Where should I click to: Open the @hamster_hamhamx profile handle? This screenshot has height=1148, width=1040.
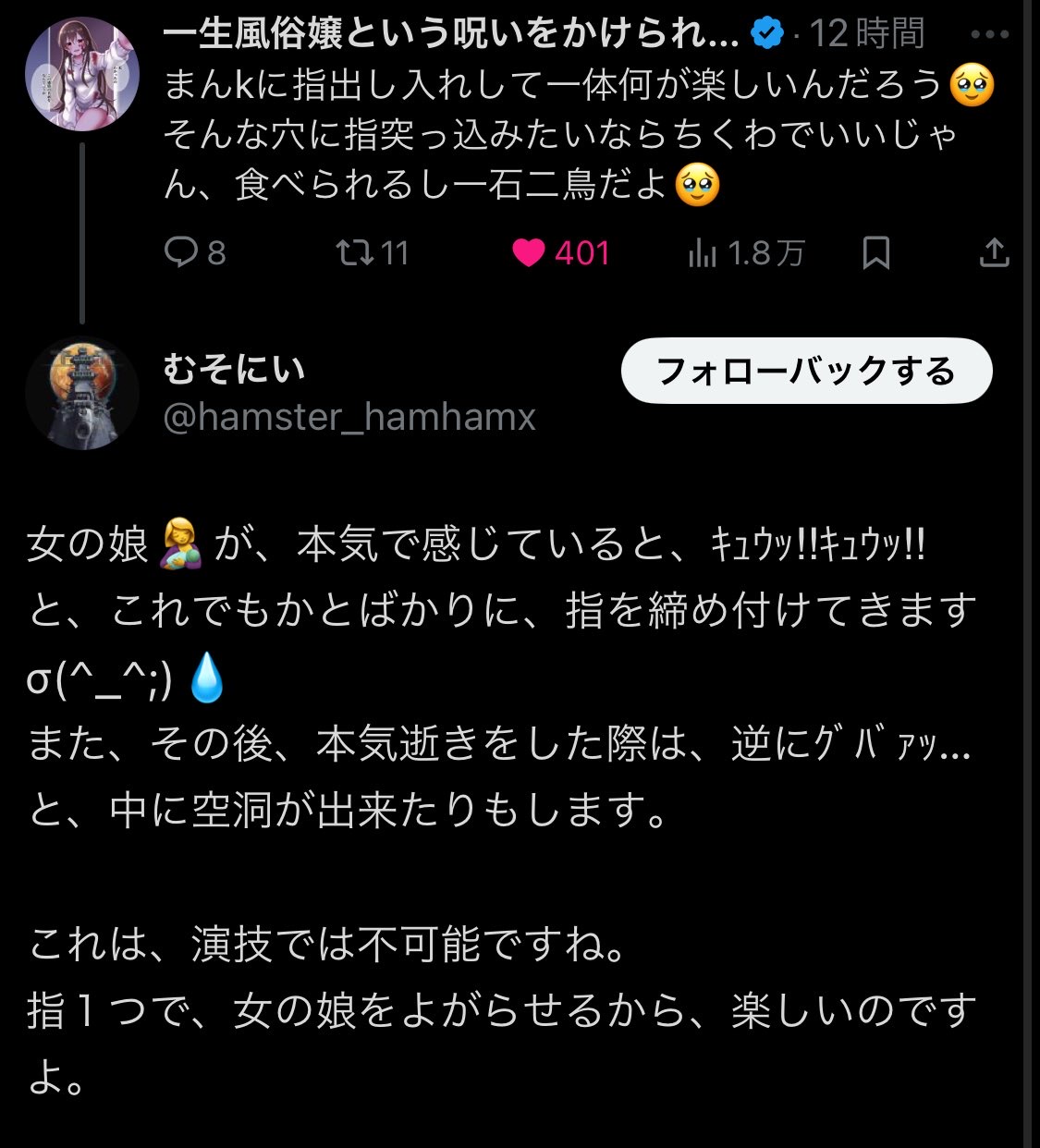[x=349, y=417]
